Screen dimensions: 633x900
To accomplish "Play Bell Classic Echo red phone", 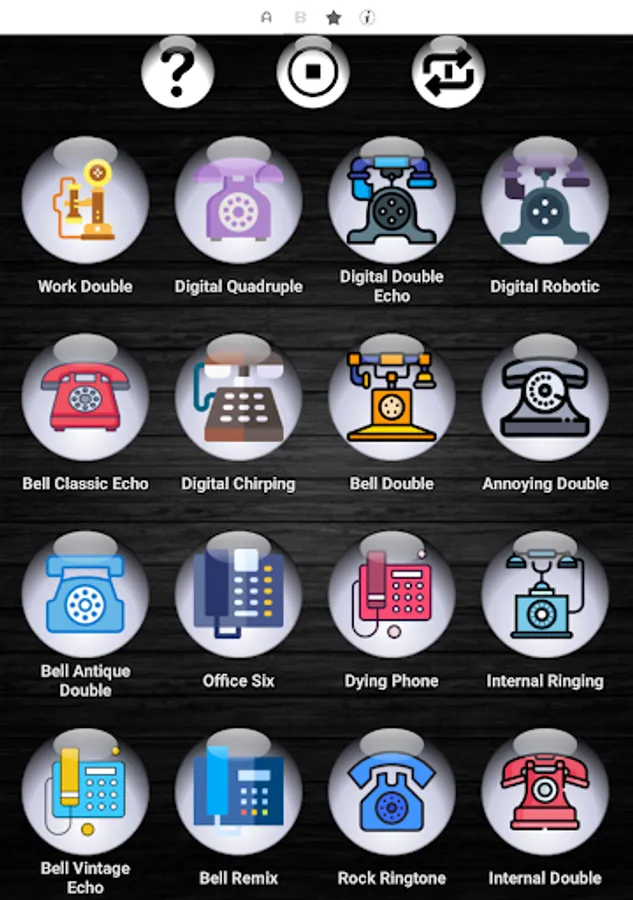I will pos(86,397).
